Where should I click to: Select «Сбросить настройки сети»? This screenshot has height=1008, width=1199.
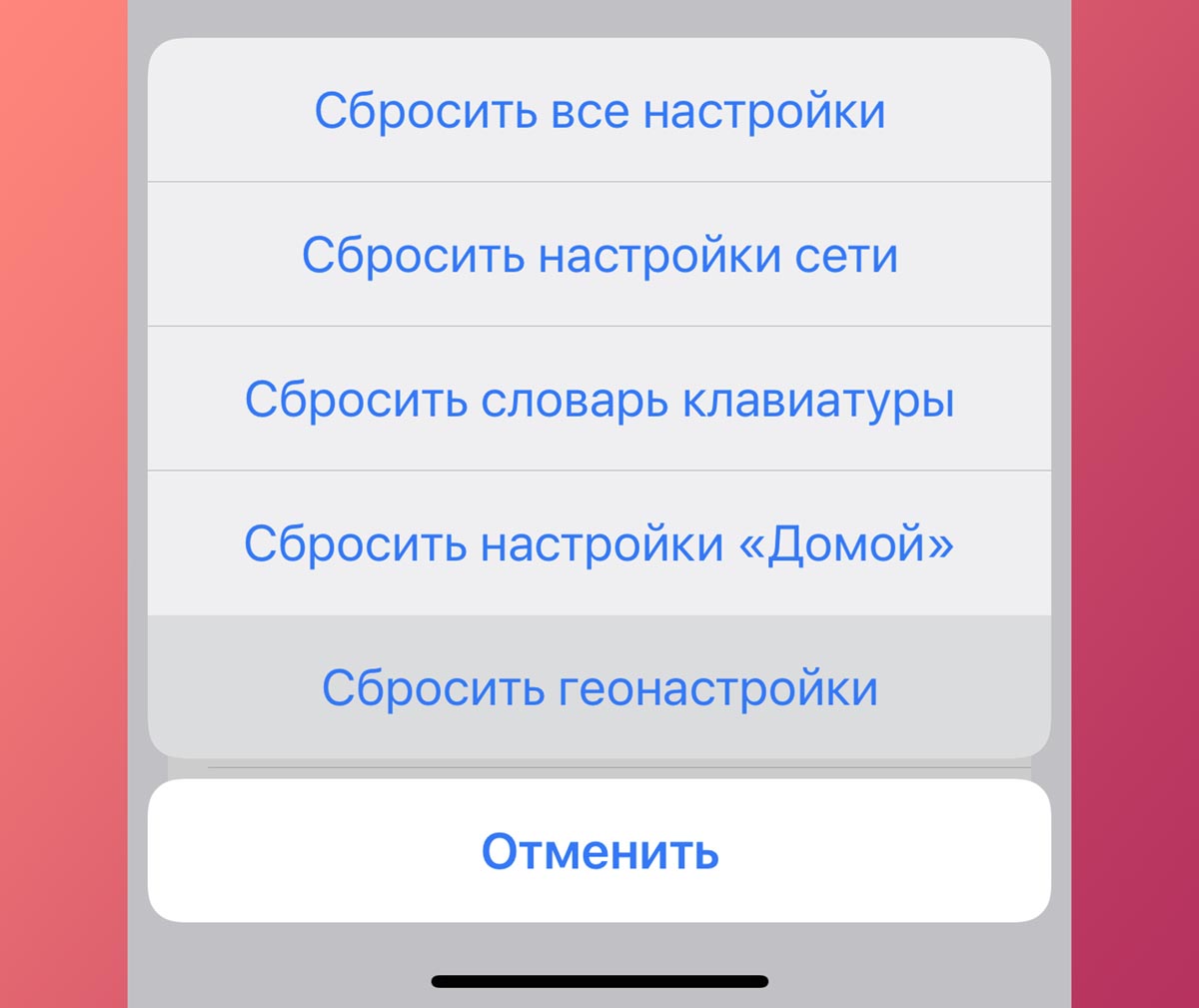click(599, 255)
